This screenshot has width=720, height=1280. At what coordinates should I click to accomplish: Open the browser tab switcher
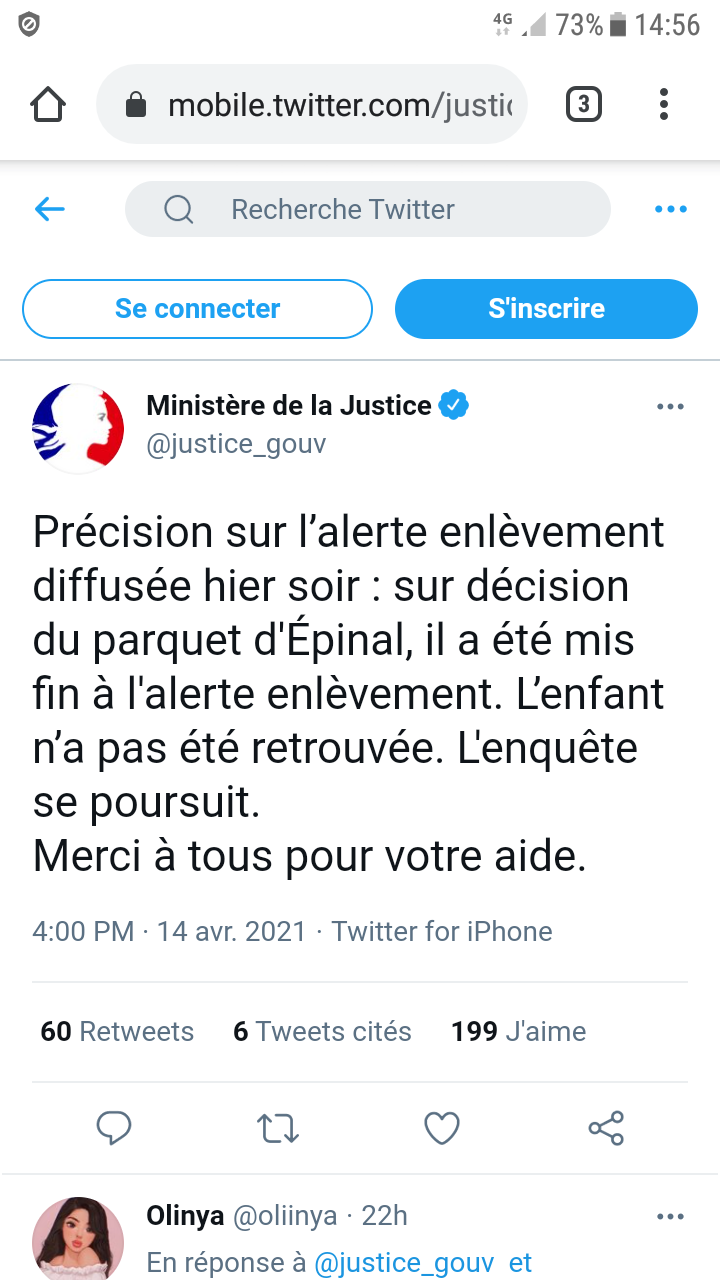point(584,105)
